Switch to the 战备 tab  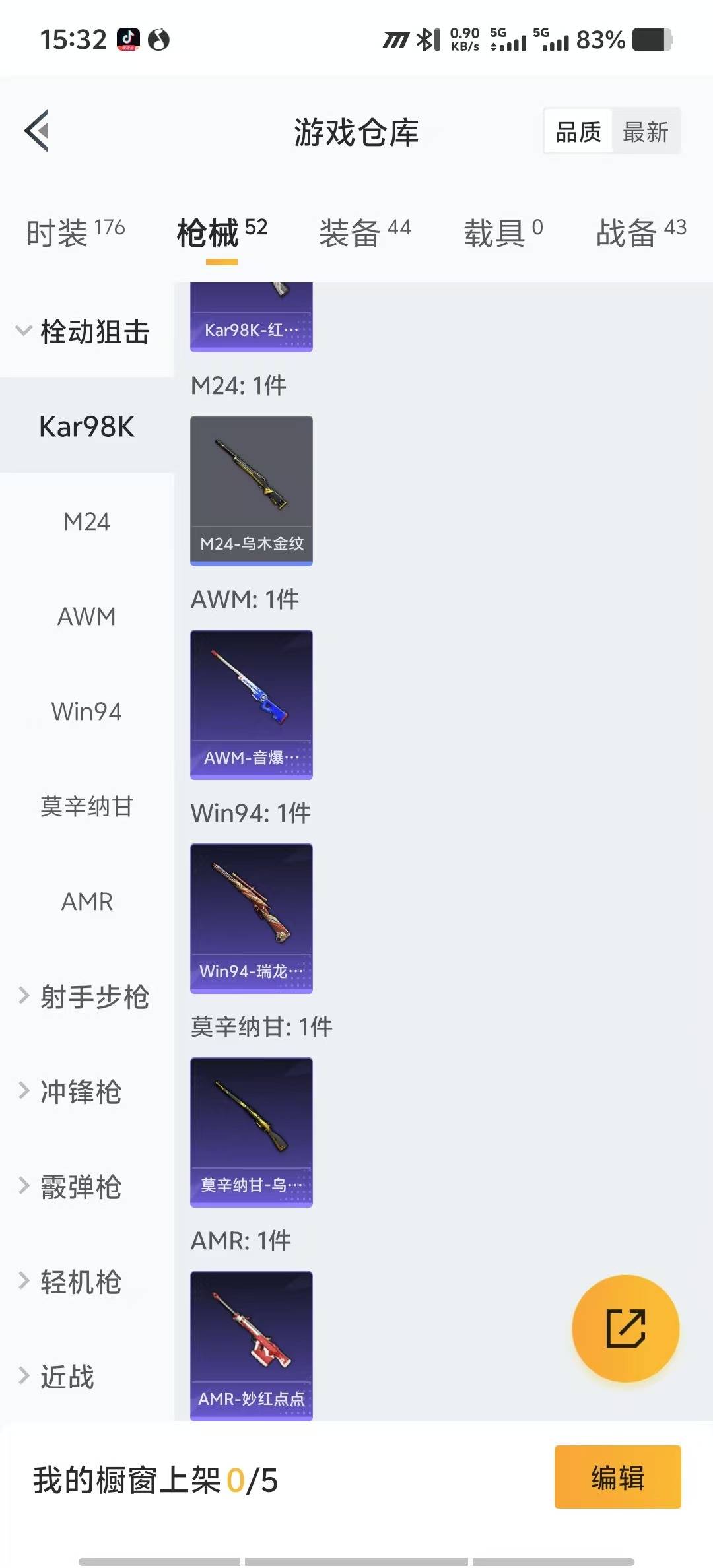click(x=640, y=232)
